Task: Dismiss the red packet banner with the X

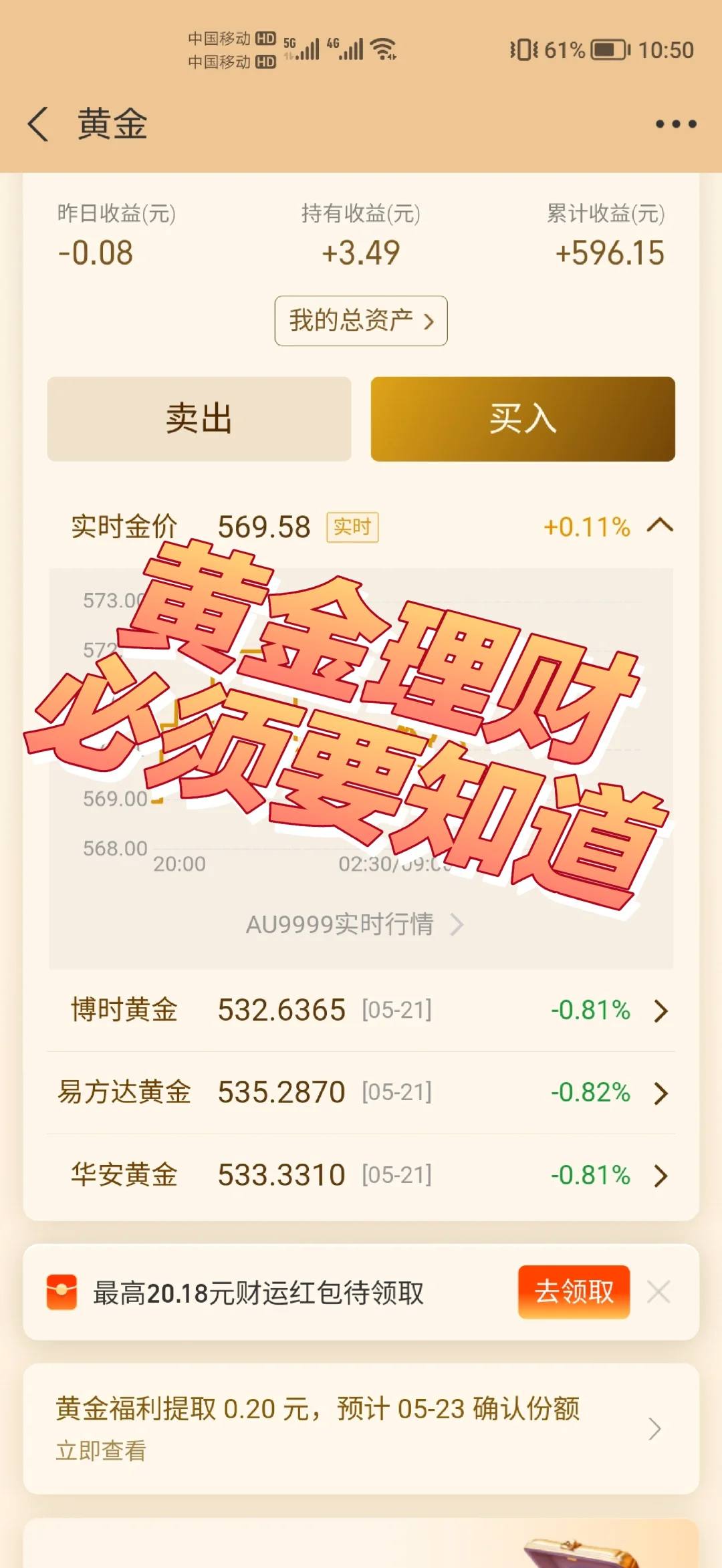Action: (659, 1291)
